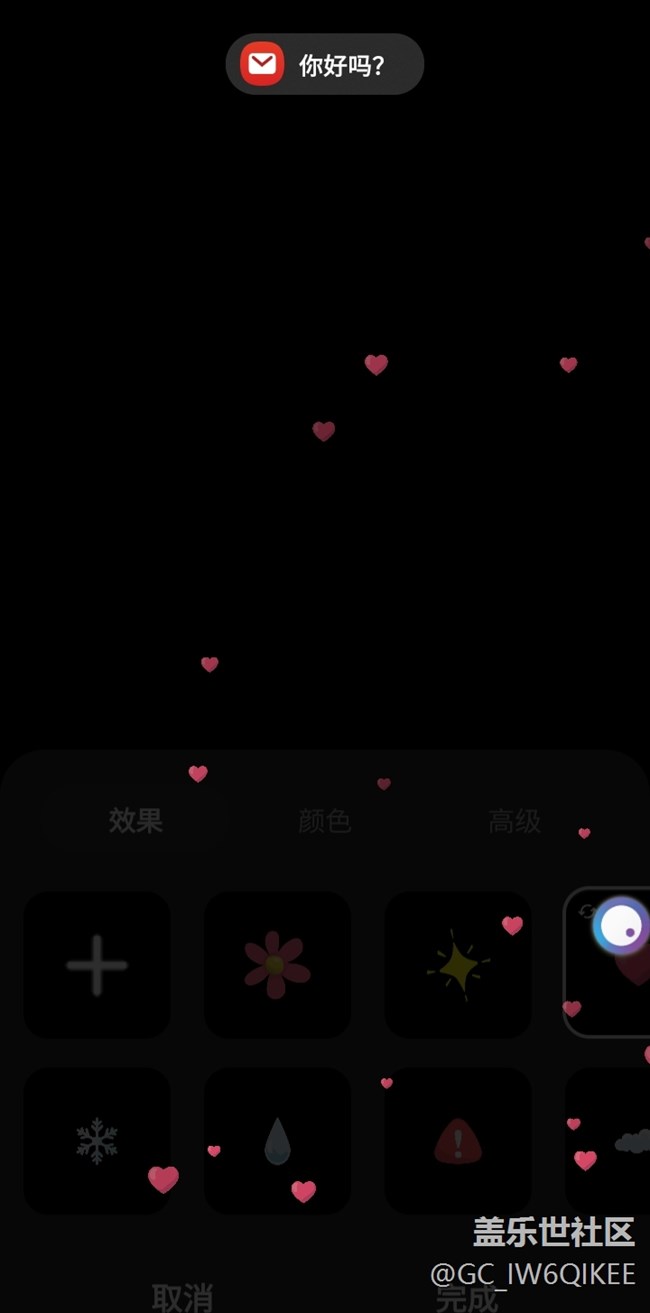Pick the snowflake effect
This screenshot has height=1313, width=650.
[x=97, y=1141]
